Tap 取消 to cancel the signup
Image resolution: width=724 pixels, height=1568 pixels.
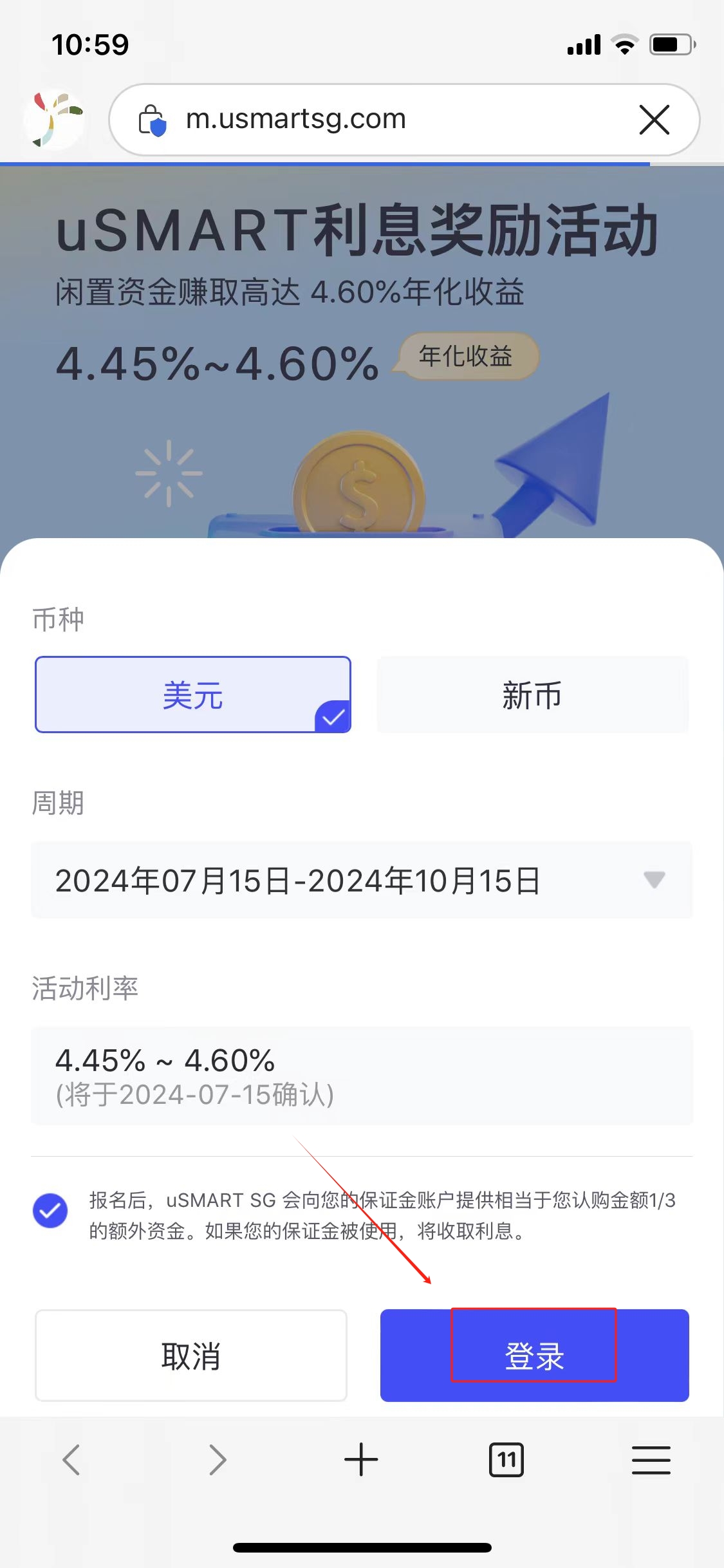click(x=191, y=1356)
